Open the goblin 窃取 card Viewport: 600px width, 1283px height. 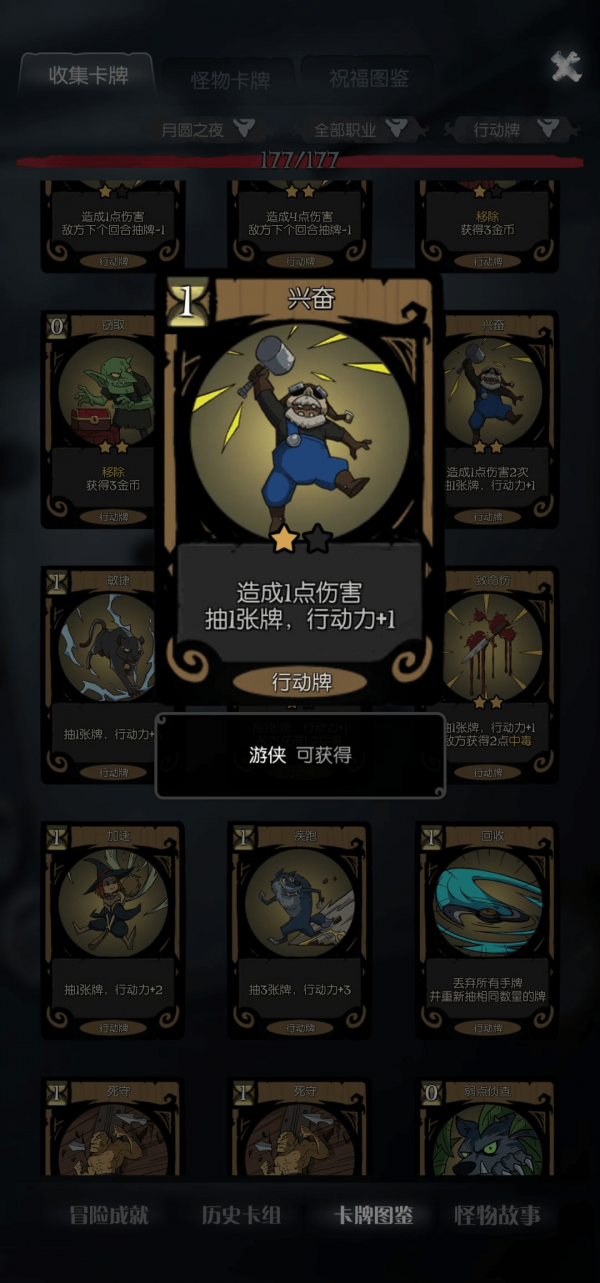(100, 419)
